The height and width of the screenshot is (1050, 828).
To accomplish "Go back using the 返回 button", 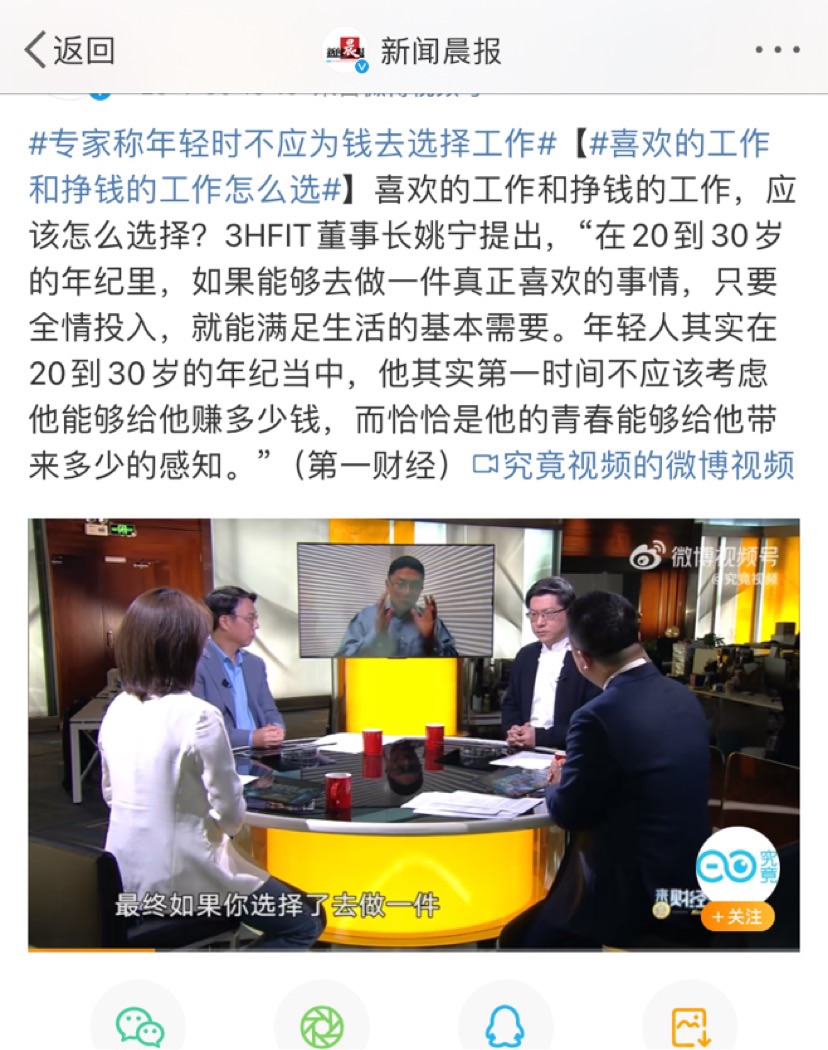I will tap(70, 49).
